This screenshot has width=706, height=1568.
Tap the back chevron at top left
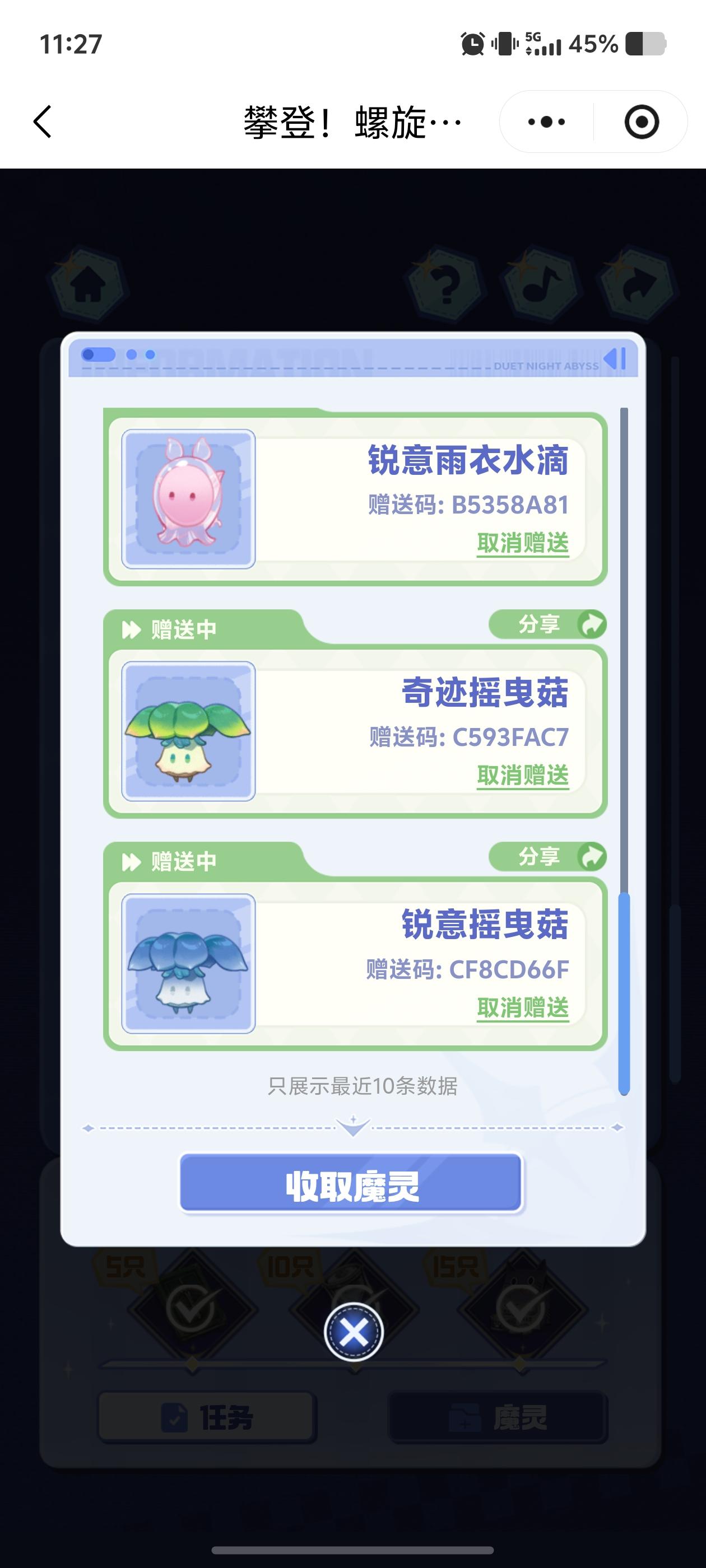click(41, 120)
